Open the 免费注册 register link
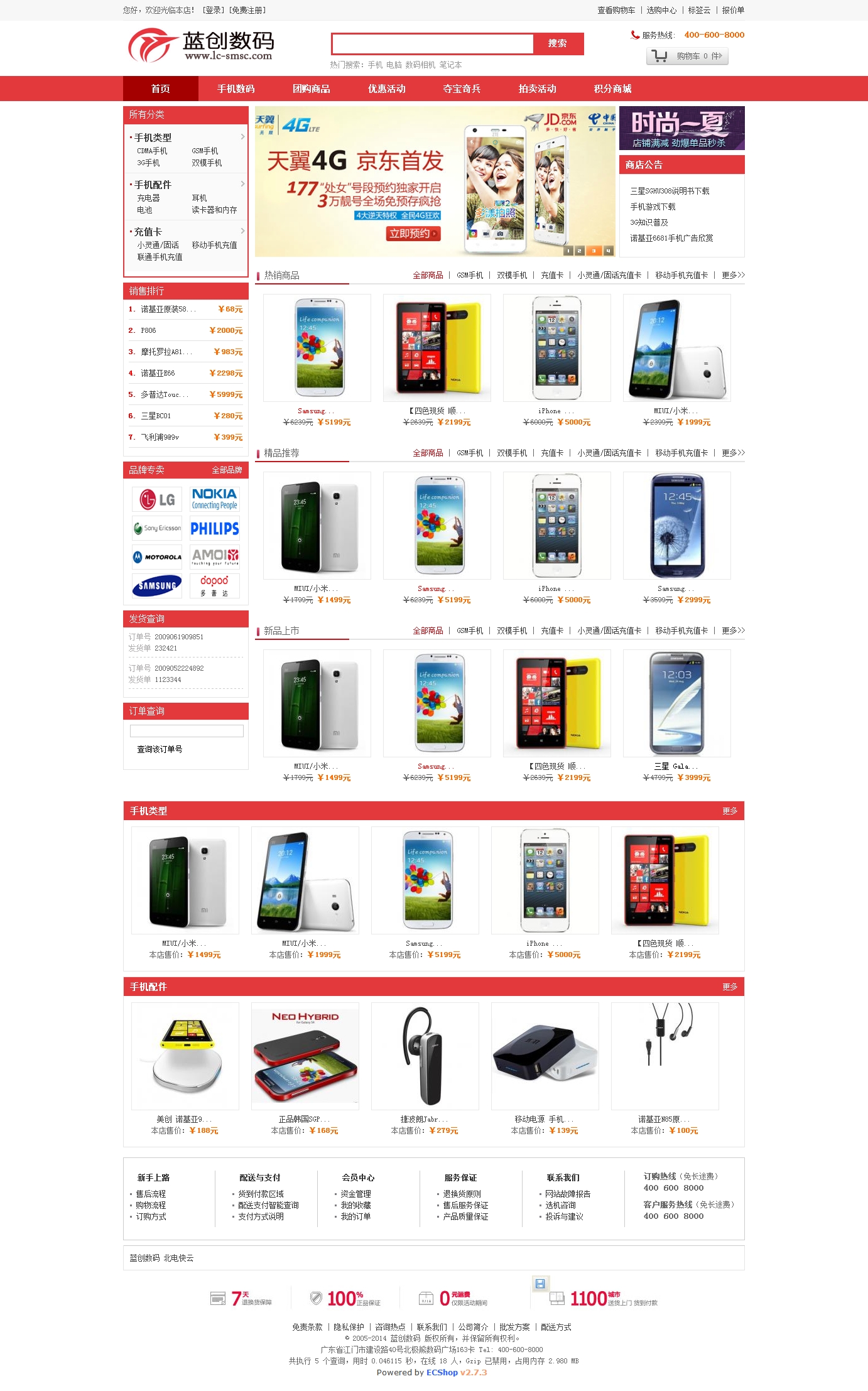 pyautogui.click(x=247, y=10)
